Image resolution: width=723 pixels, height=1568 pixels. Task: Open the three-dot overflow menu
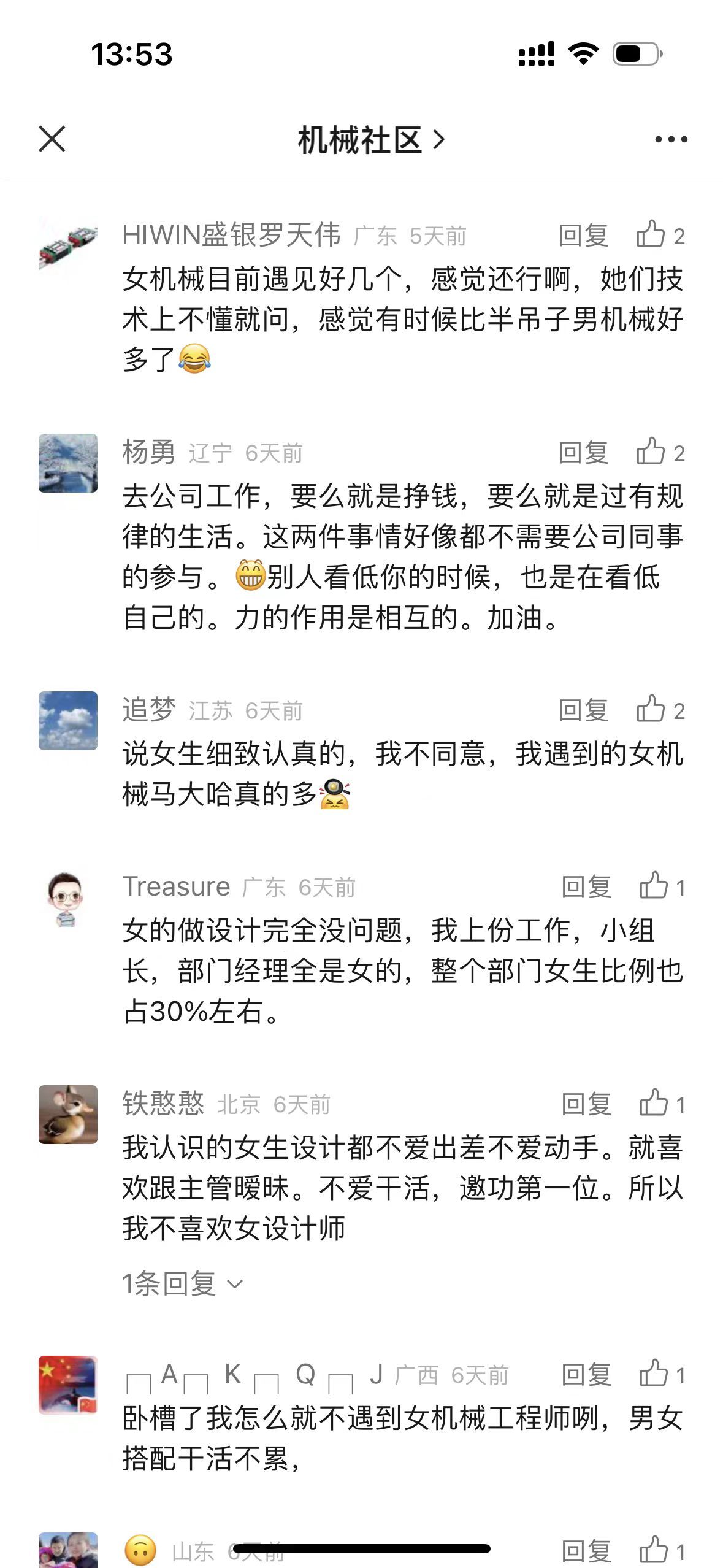671,140
